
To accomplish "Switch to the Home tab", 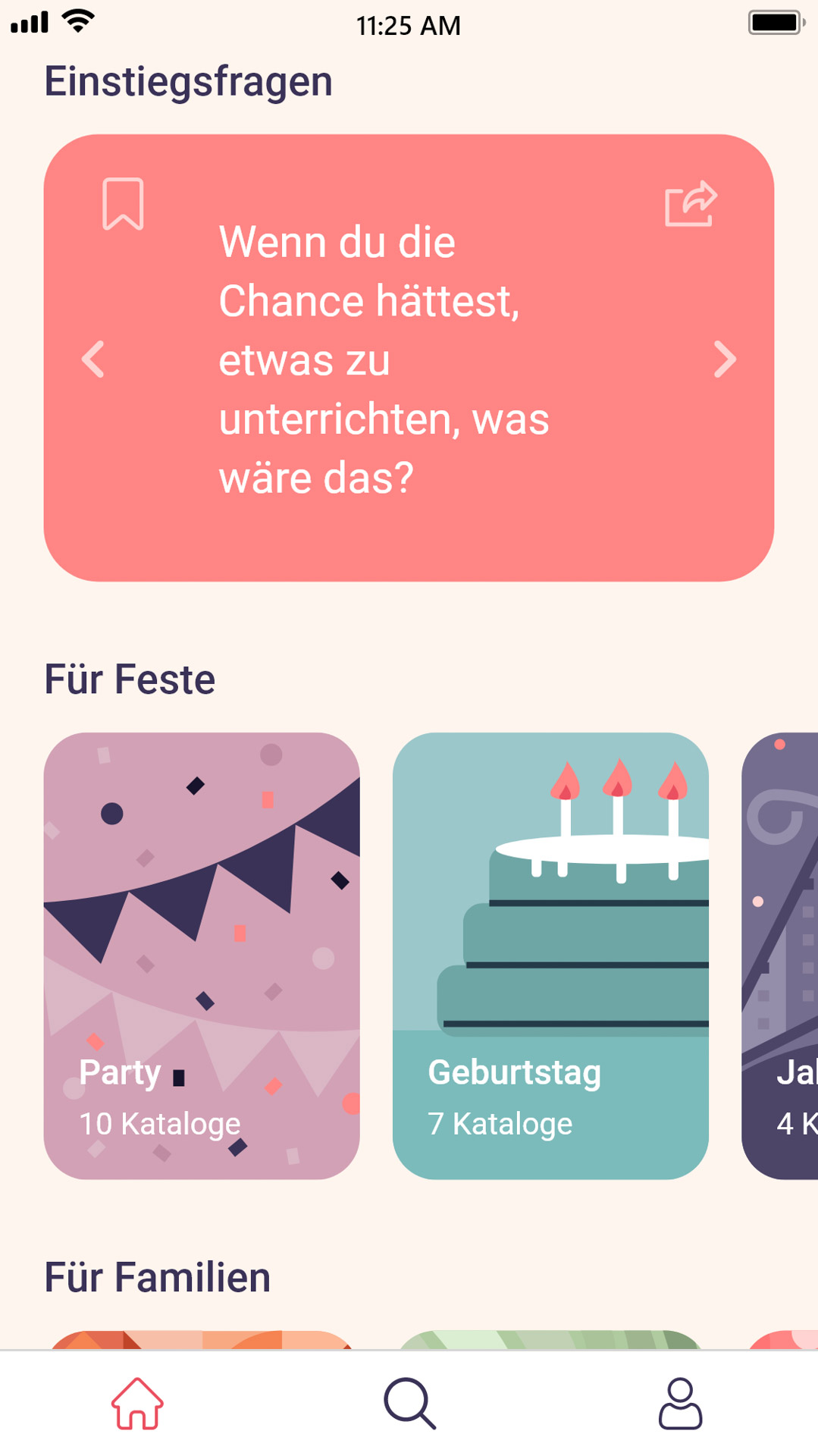I will [137, 1404].
